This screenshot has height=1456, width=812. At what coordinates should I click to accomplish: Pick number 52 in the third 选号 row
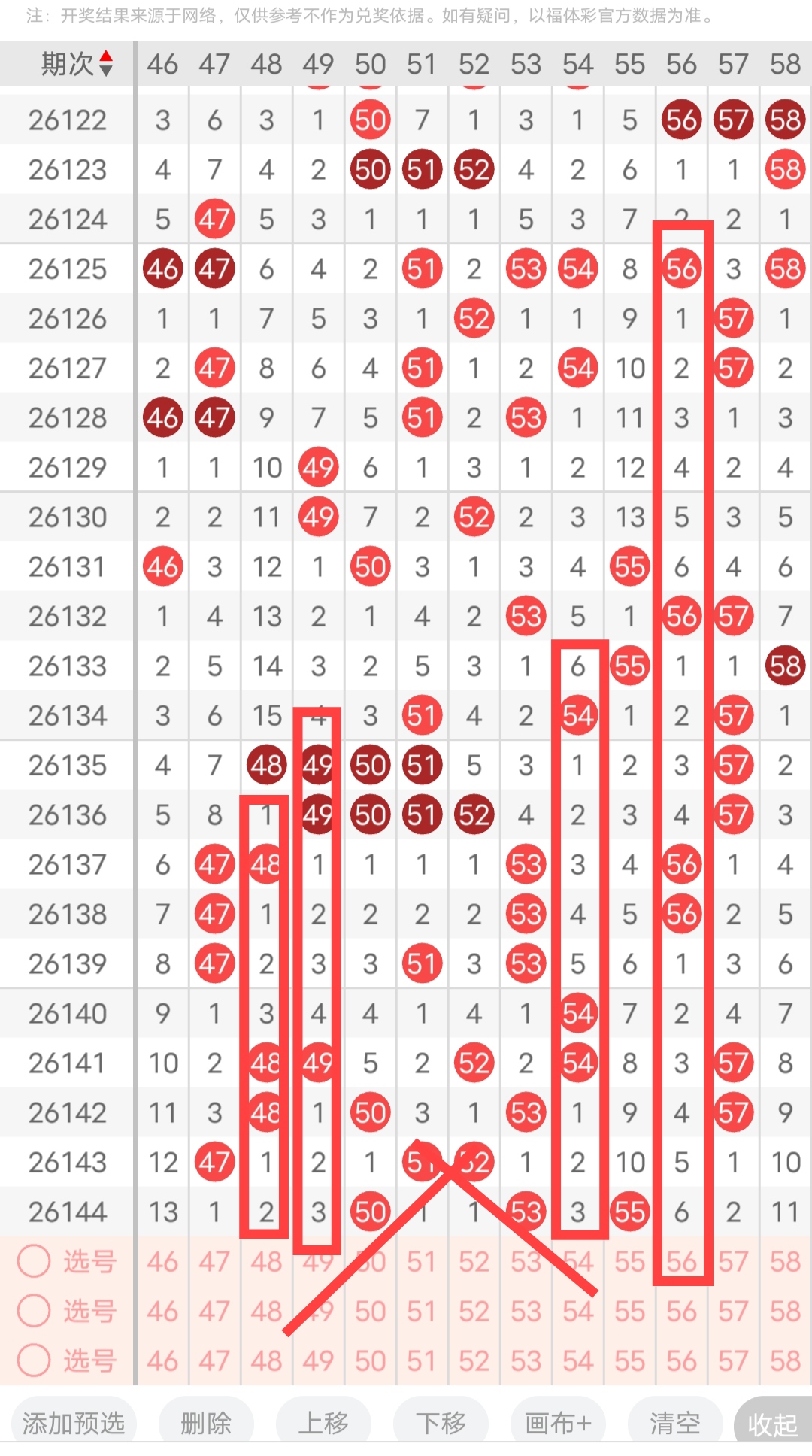coord(474,1360)
